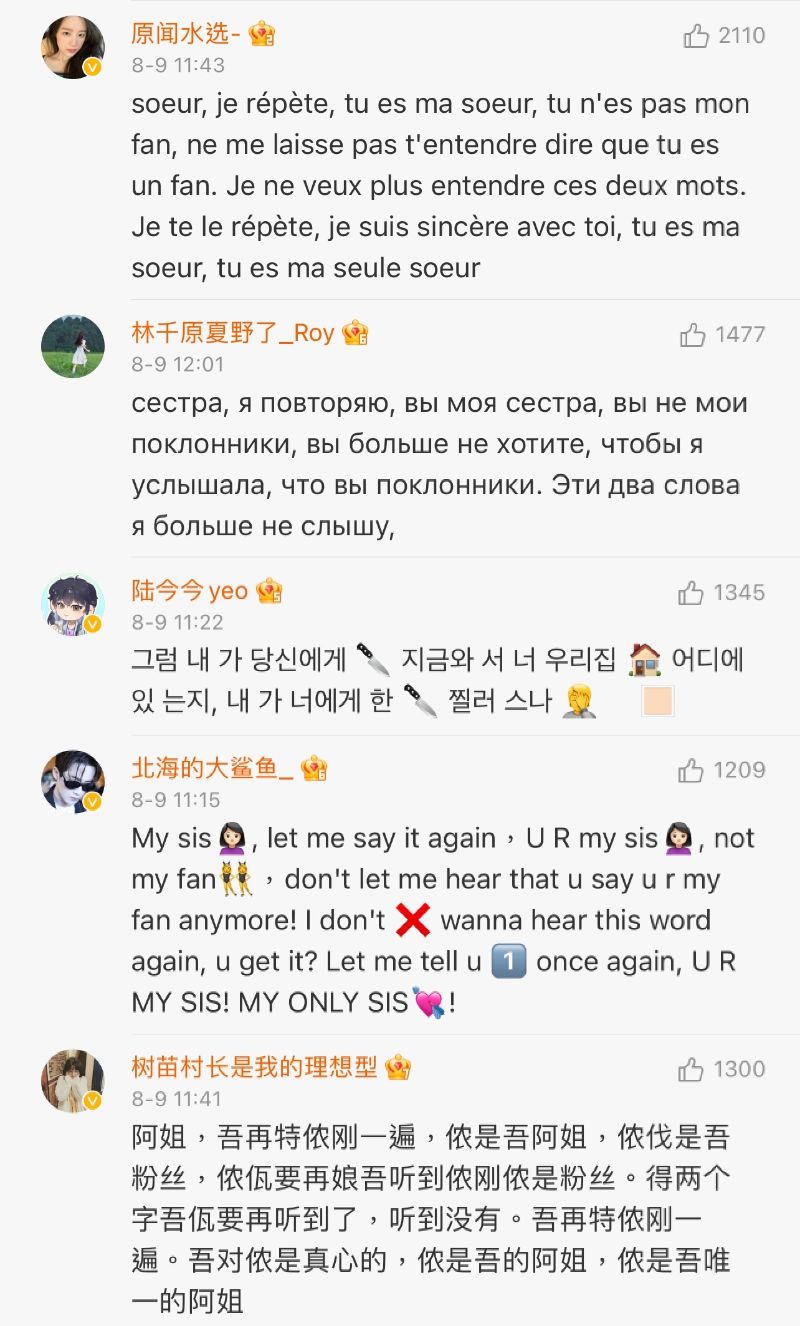Like the comment by 原闻水选-
This screenshot has height=1326, width=800.
(696, 36)
